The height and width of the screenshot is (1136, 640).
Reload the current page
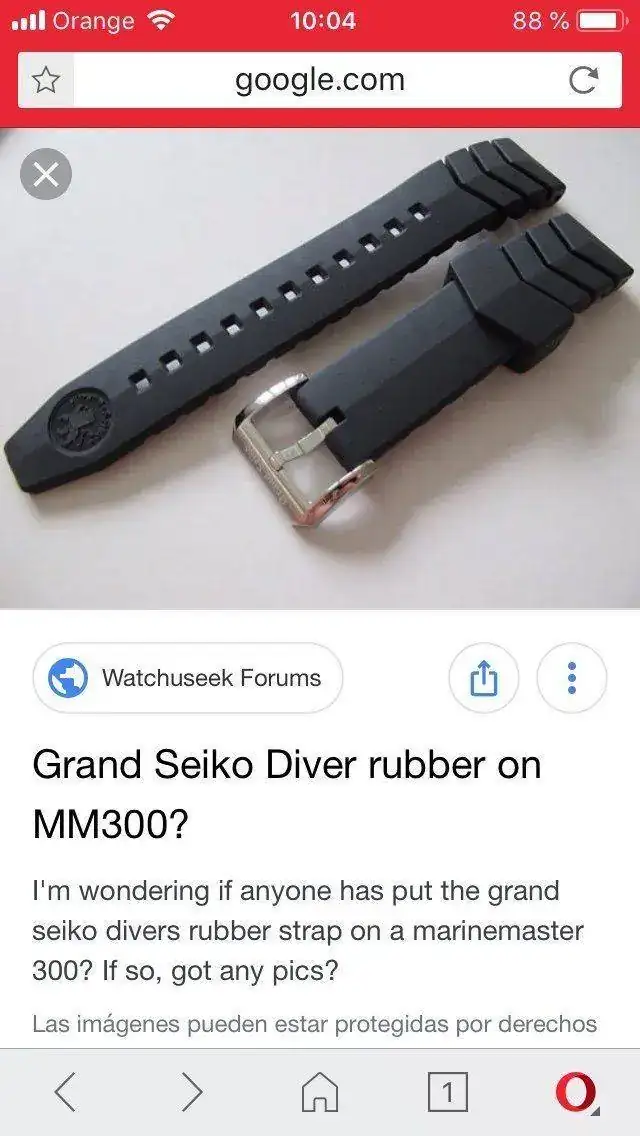[x=583, y=81]
